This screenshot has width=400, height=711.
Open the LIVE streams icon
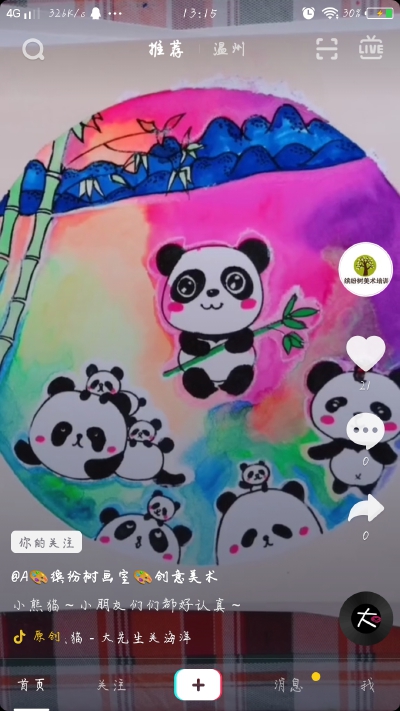tap(371, 48)
